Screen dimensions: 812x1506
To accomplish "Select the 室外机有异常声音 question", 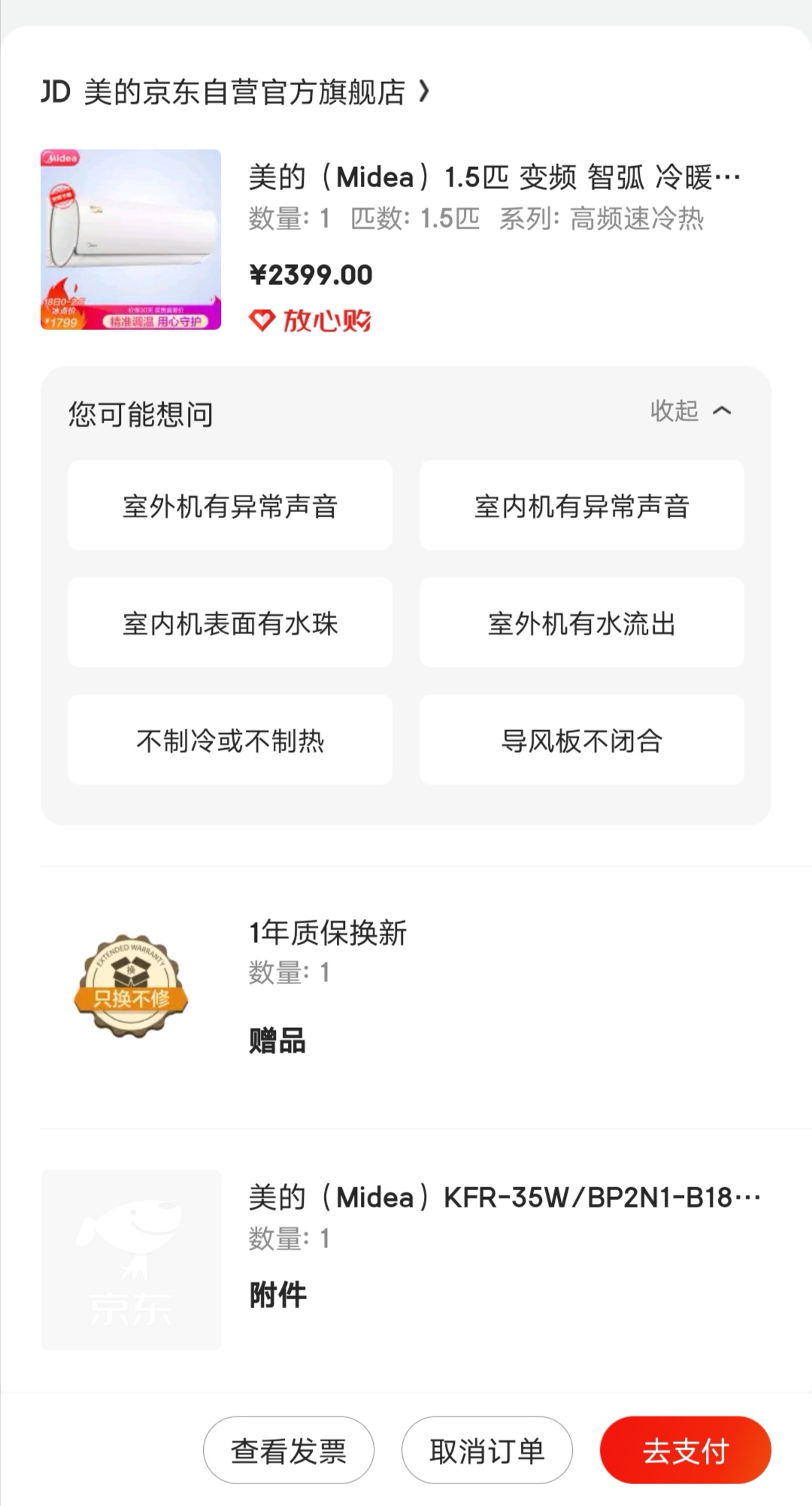I will [x=229, y=505].
